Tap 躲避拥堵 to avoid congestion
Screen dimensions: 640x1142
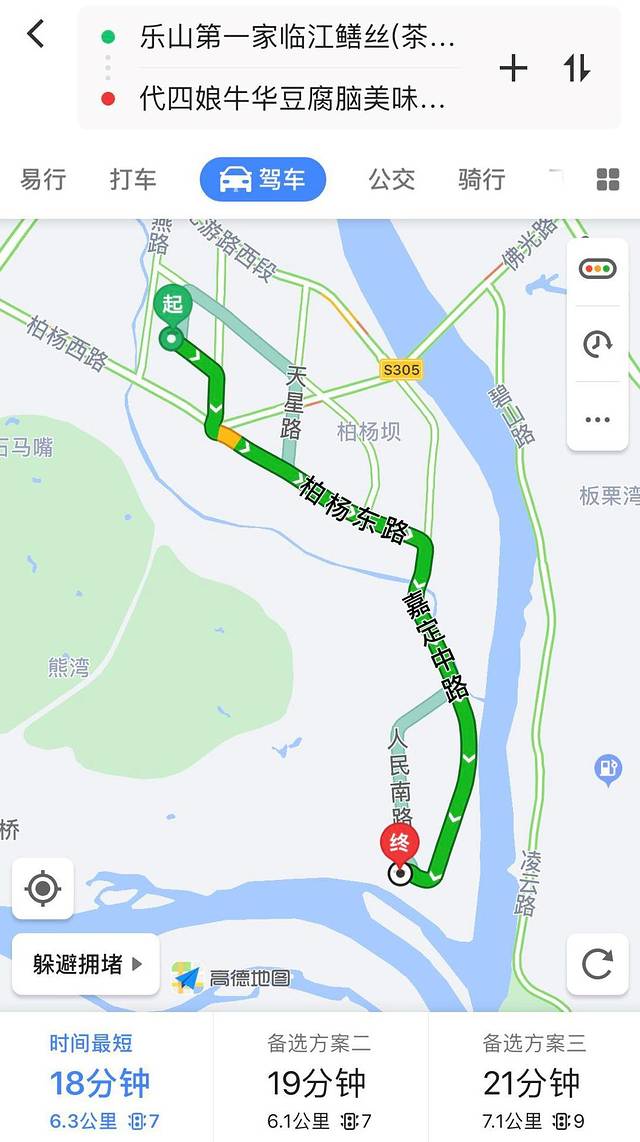pyautogui.click(x=86, y=964)
